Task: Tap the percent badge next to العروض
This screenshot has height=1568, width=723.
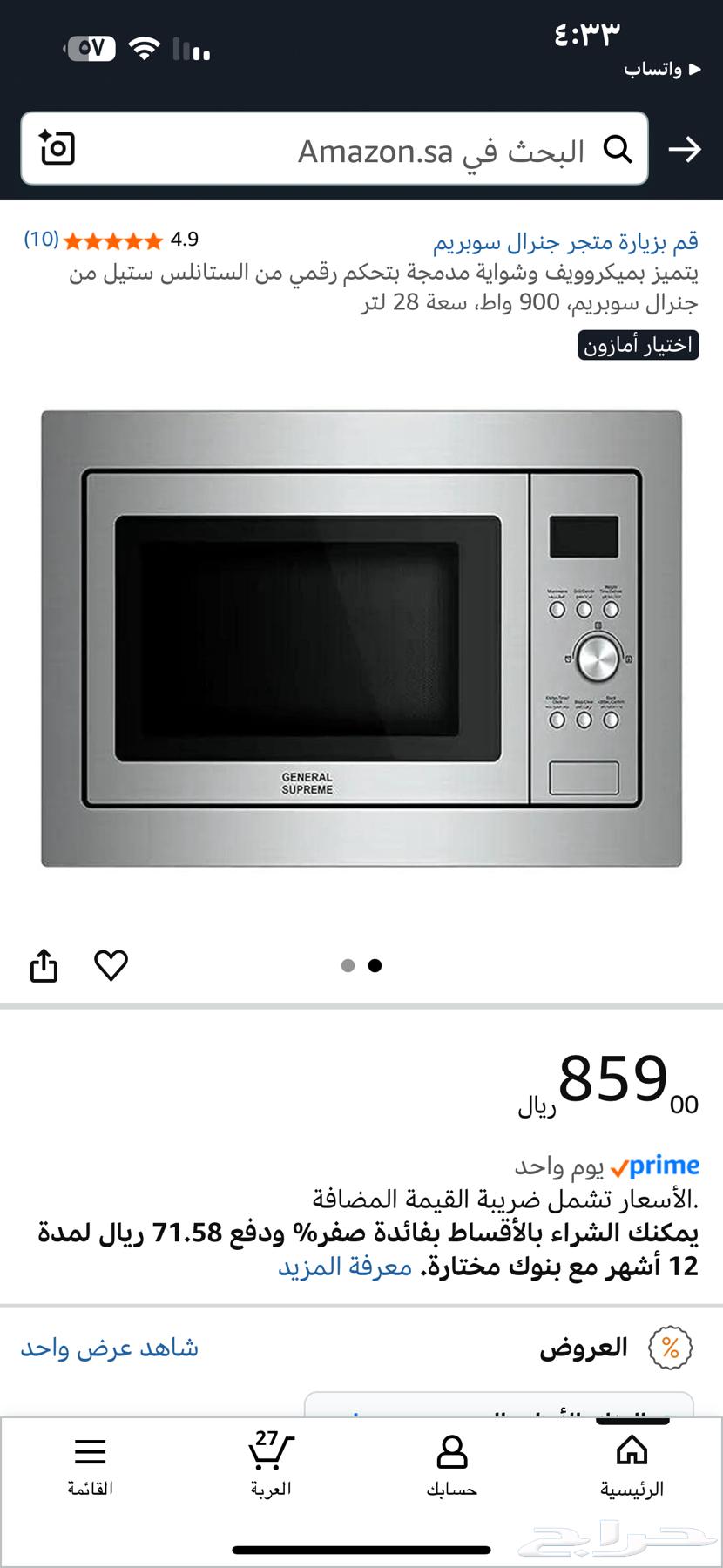Action: click(668, 1347)
